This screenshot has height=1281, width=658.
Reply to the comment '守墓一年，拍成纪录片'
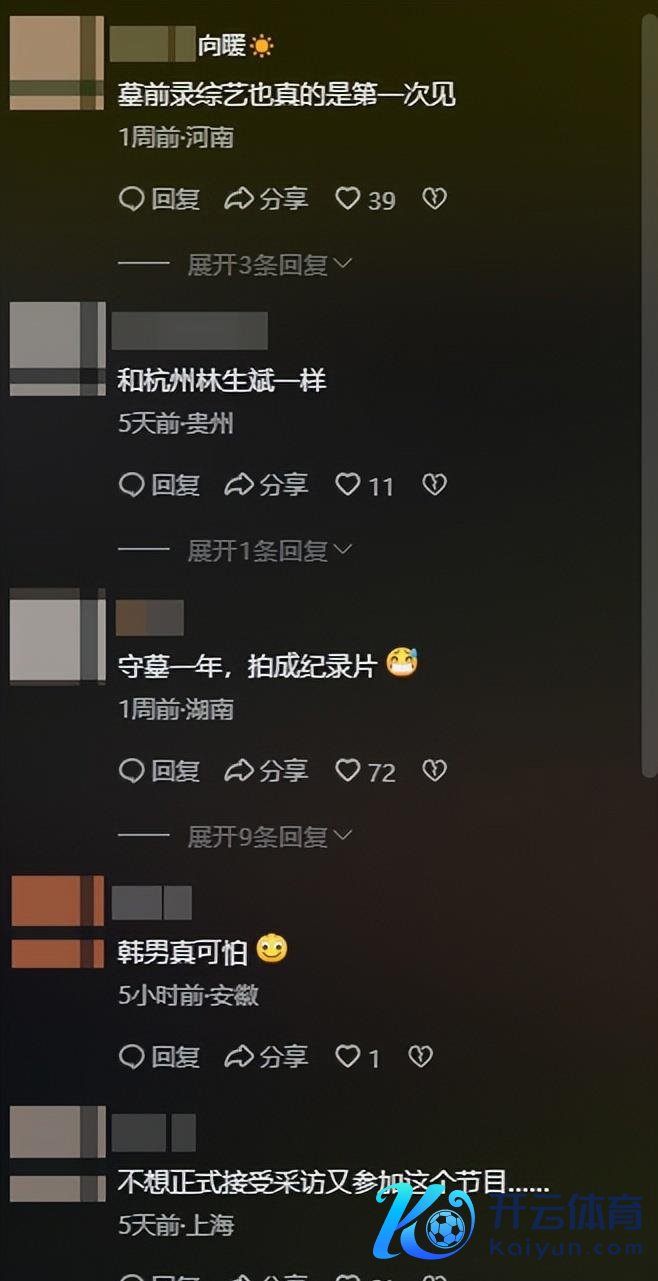click(x=160, y=771)
